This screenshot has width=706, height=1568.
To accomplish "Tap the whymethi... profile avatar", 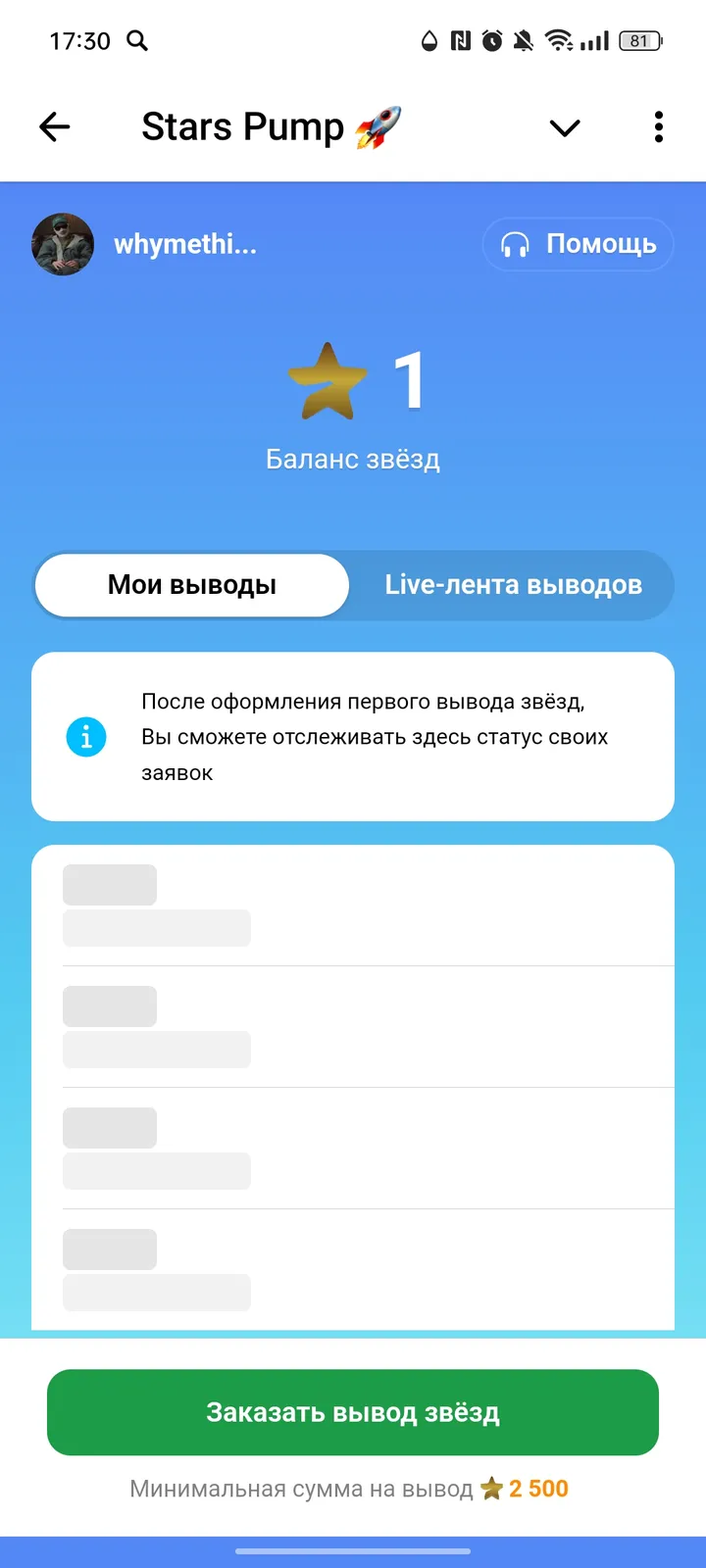I will coord(63,244).
